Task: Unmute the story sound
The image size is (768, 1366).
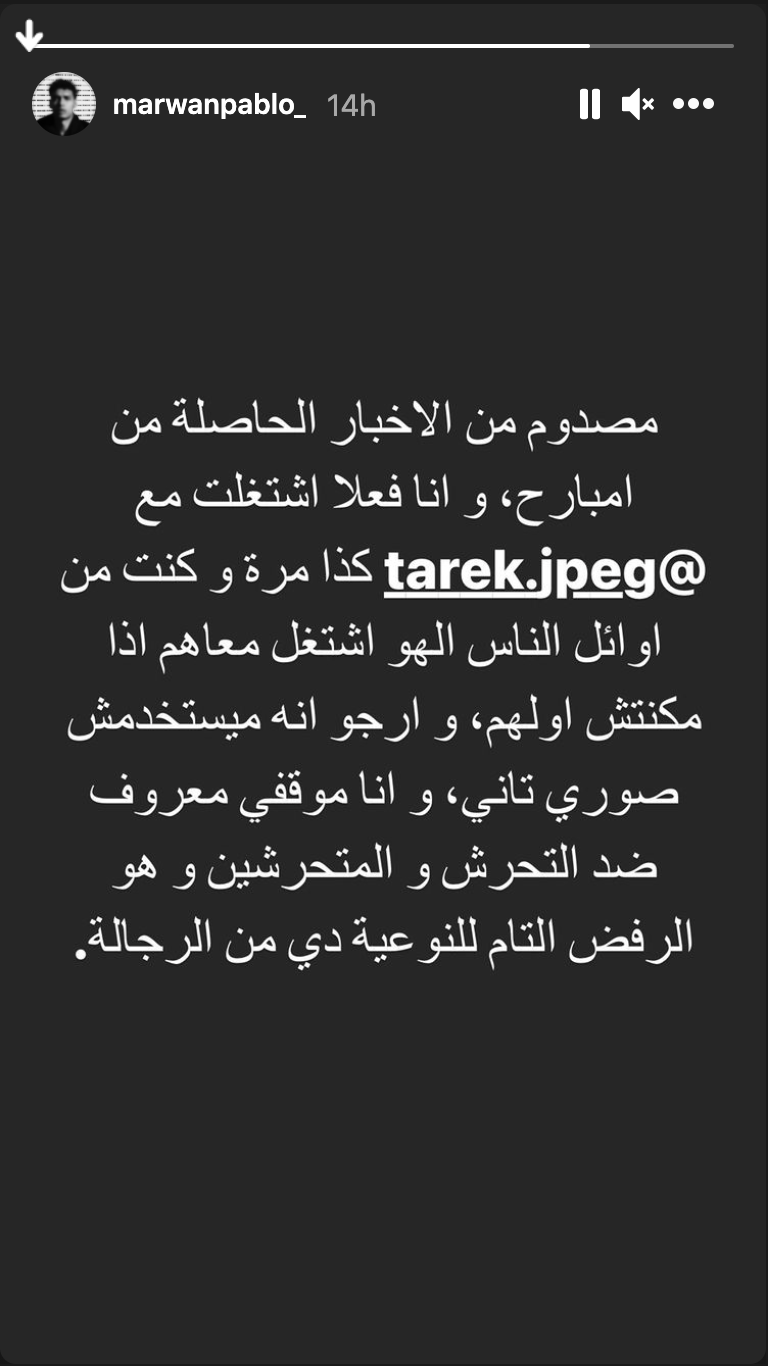Action: (638, 104)
